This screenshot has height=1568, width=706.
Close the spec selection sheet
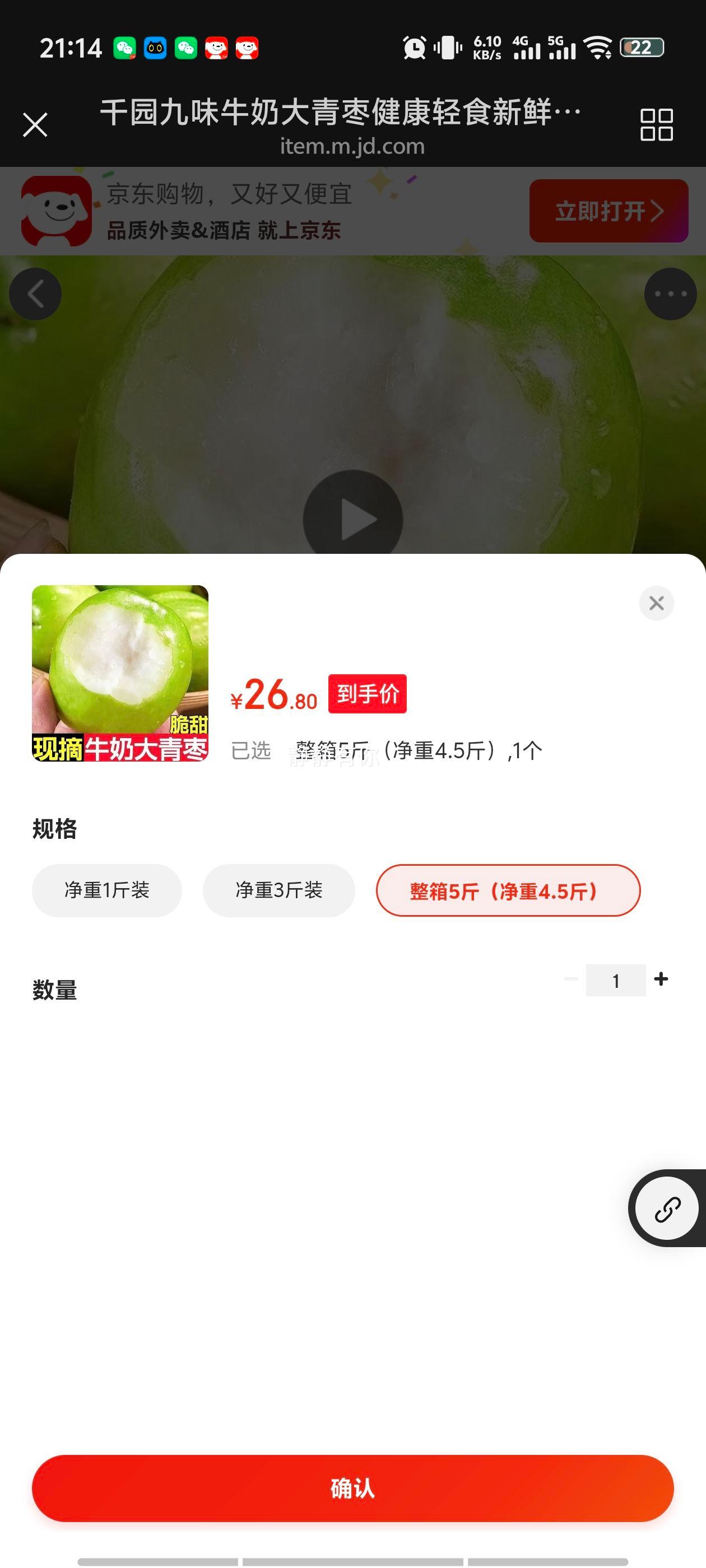tap(656, 603)
